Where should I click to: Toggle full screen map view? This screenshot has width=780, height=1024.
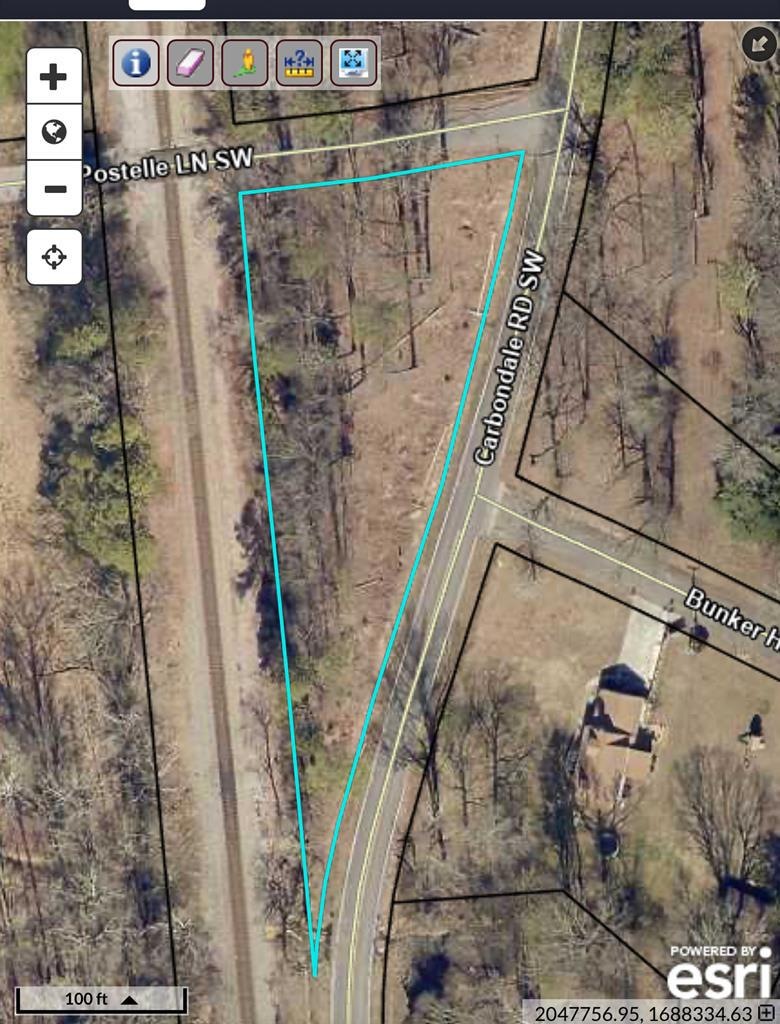(x=354, y=63)
